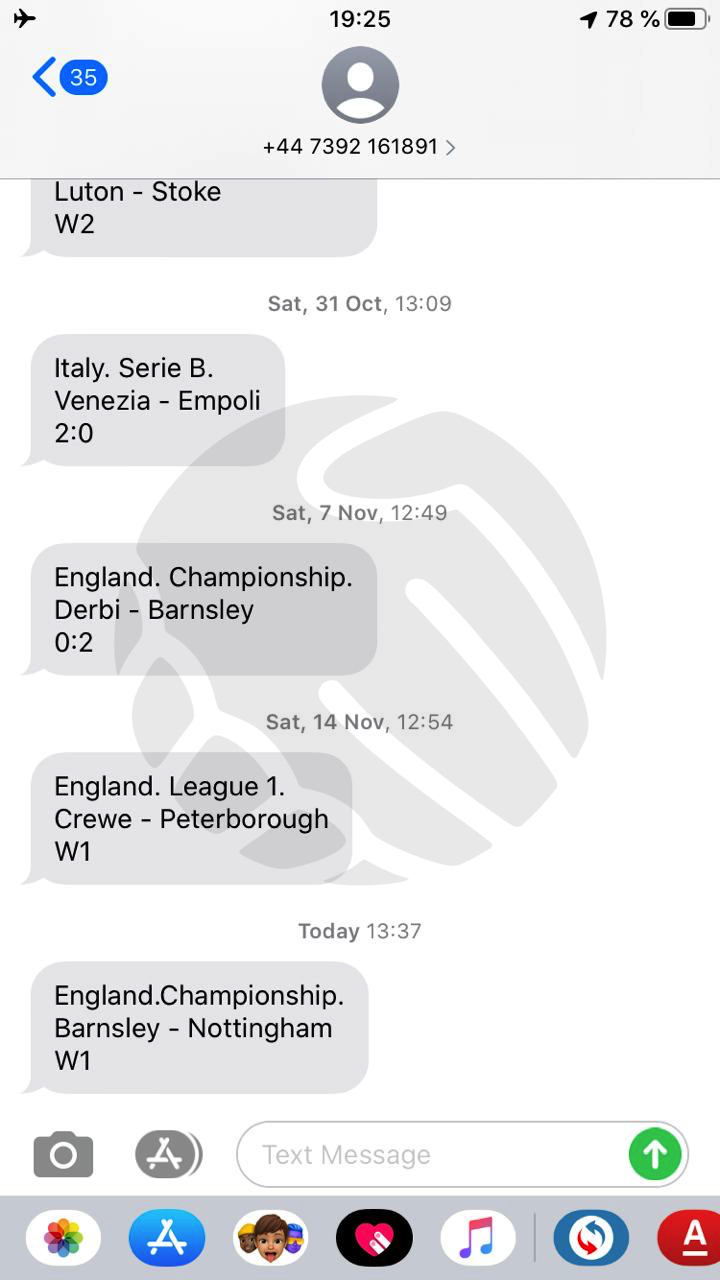Open contact details for +44 7392 161891

359,147
